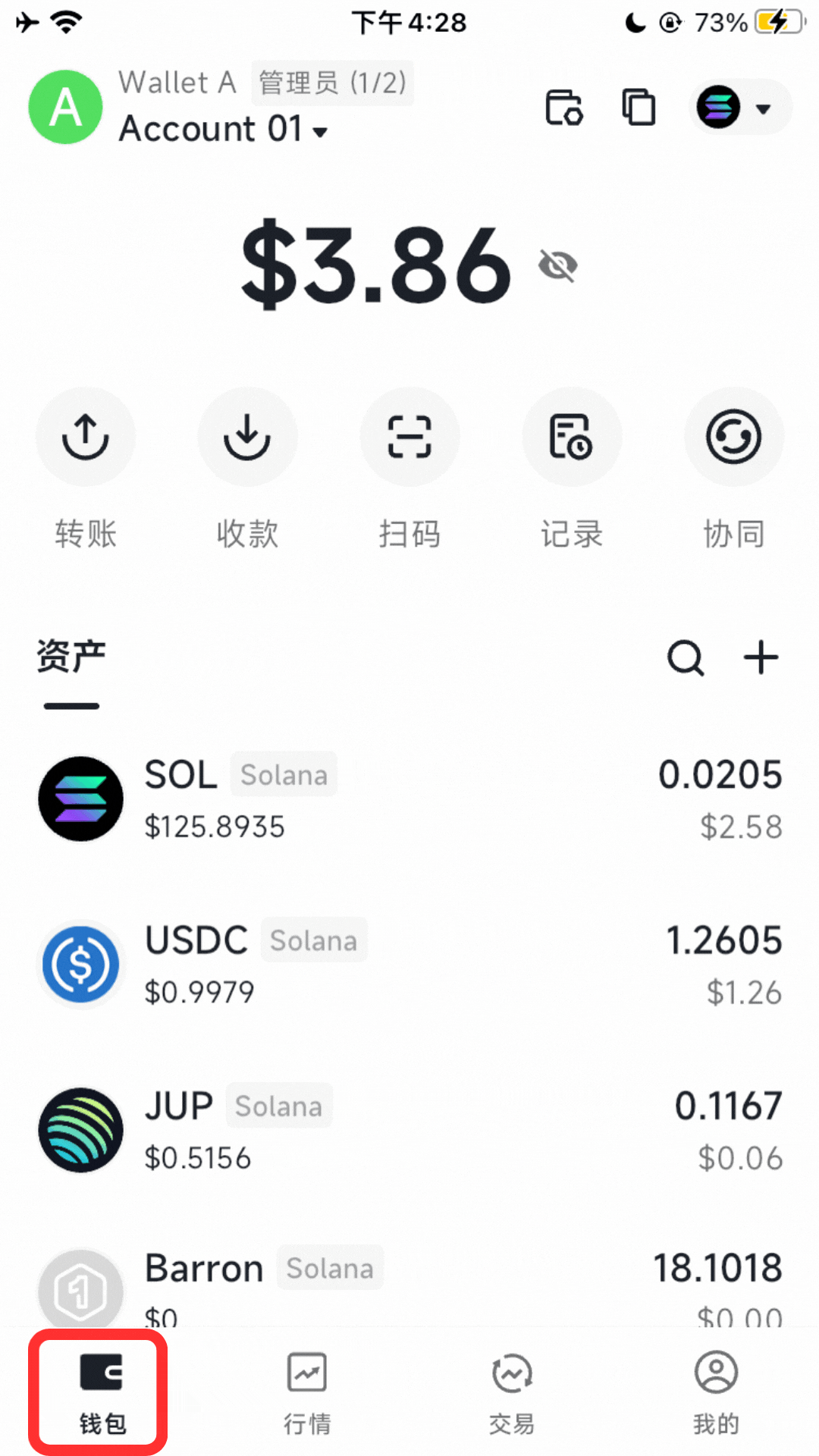This screenshot has height=1456, width=819.
Task: Tap the 转账 transfer button
Action: point(86,438)
